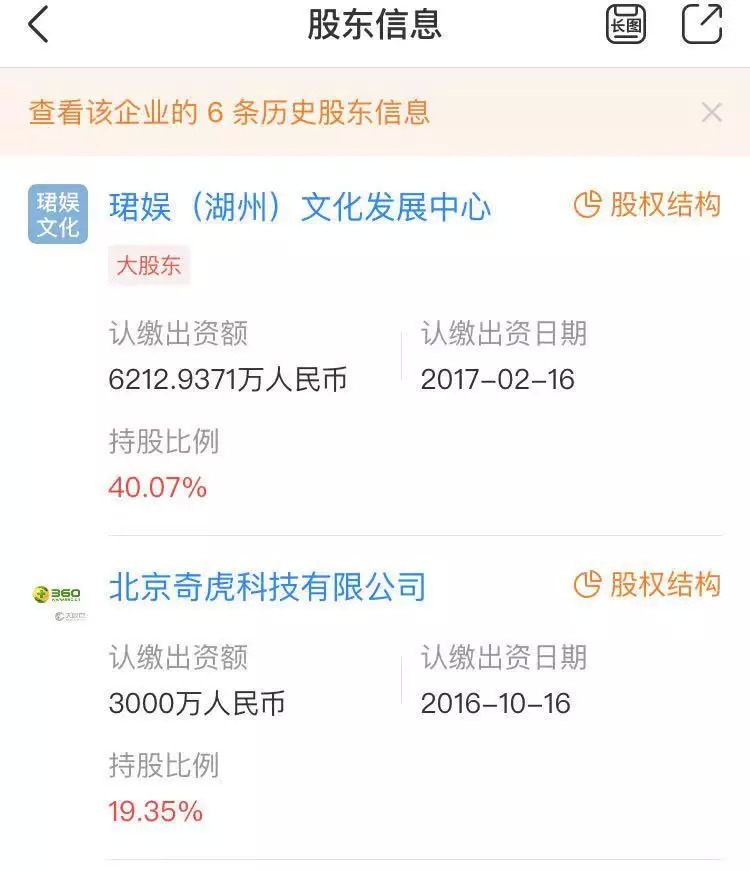Dismiss the historical shareholder info banner
Screen dimensions: 750x871
711,113
